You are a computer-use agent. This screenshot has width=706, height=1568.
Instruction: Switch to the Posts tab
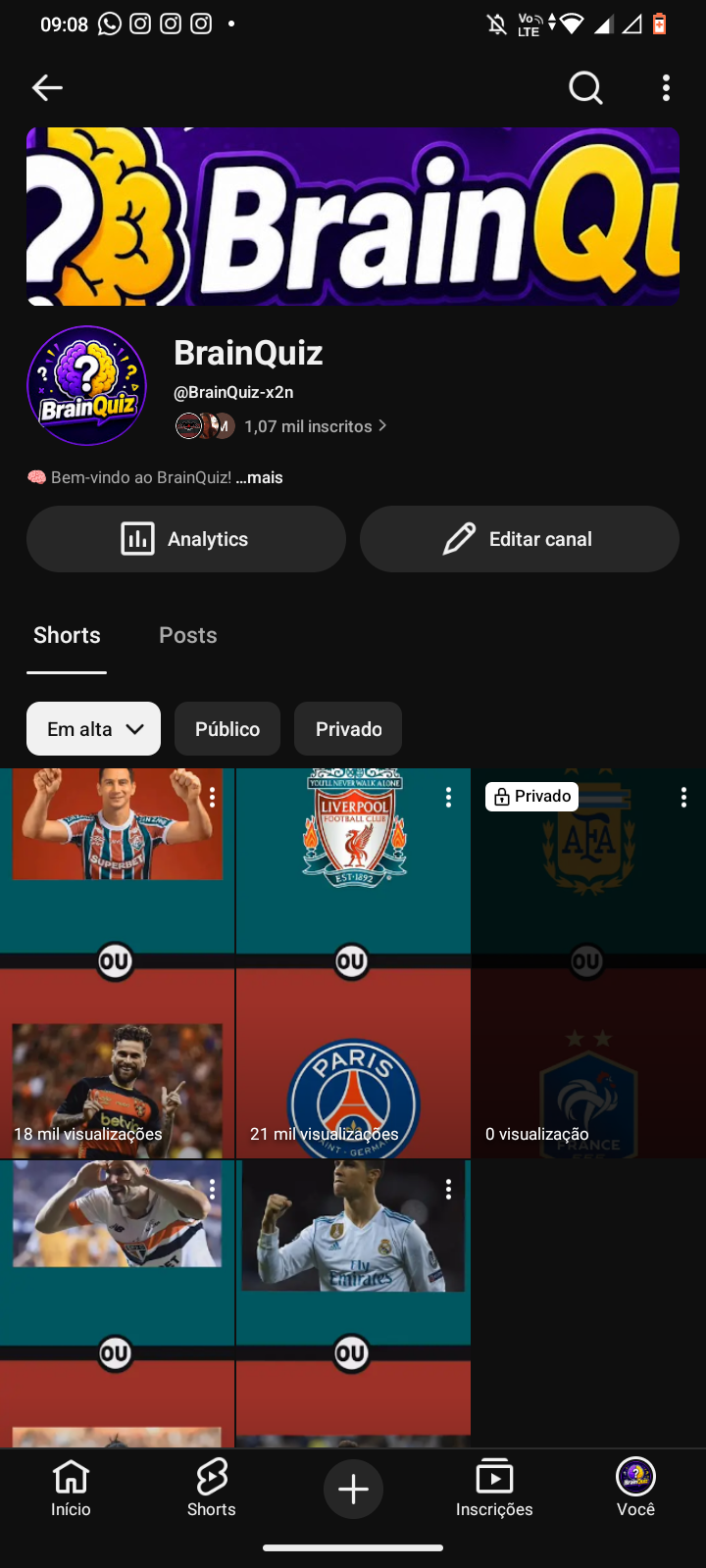coord(188,635)
